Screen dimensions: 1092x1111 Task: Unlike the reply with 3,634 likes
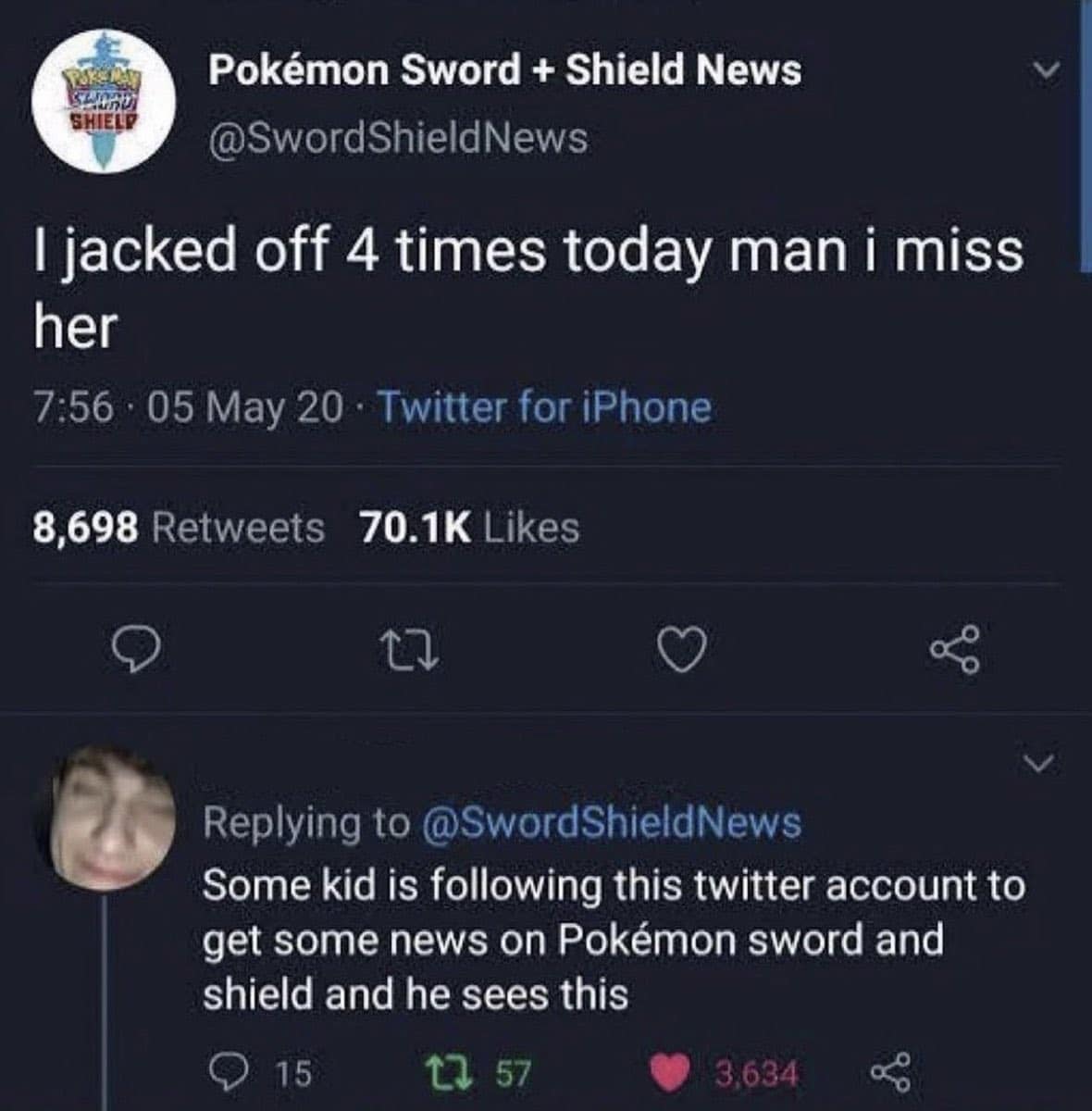click(x=674, y=1073)
